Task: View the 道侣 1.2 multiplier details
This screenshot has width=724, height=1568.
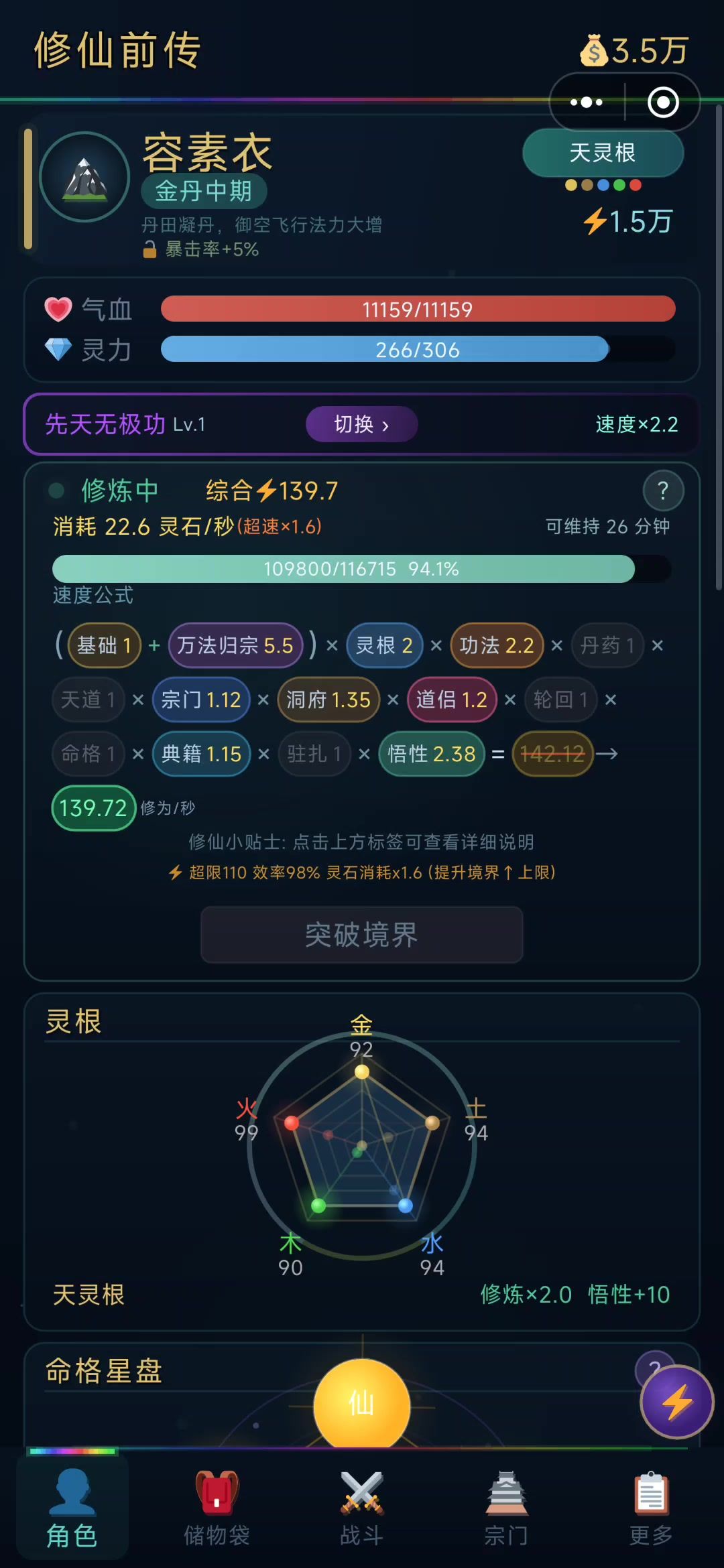Action: [x=452, y=700]
